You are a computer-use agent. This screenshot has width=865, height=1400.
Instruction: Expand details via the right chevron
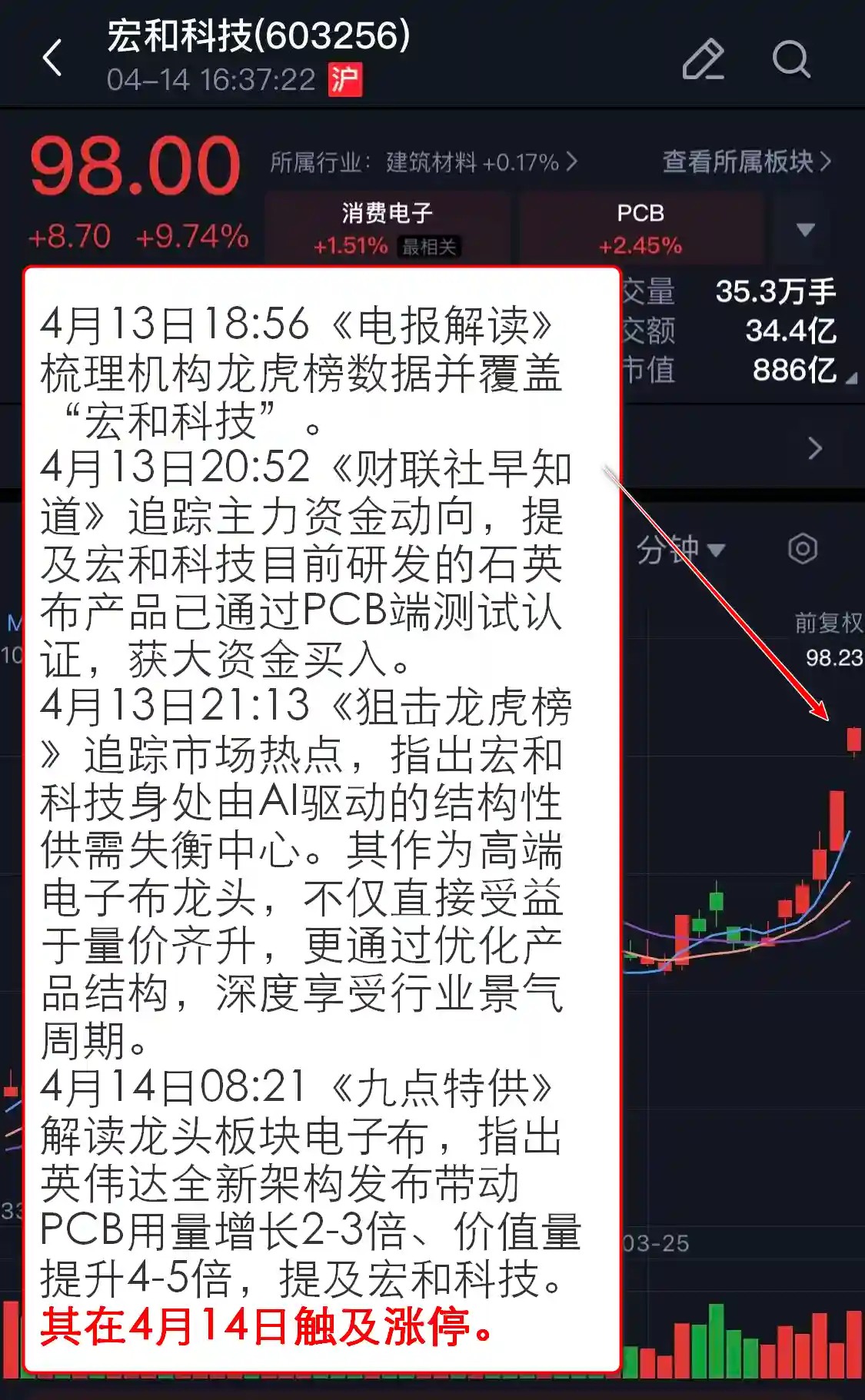[814, 447]
